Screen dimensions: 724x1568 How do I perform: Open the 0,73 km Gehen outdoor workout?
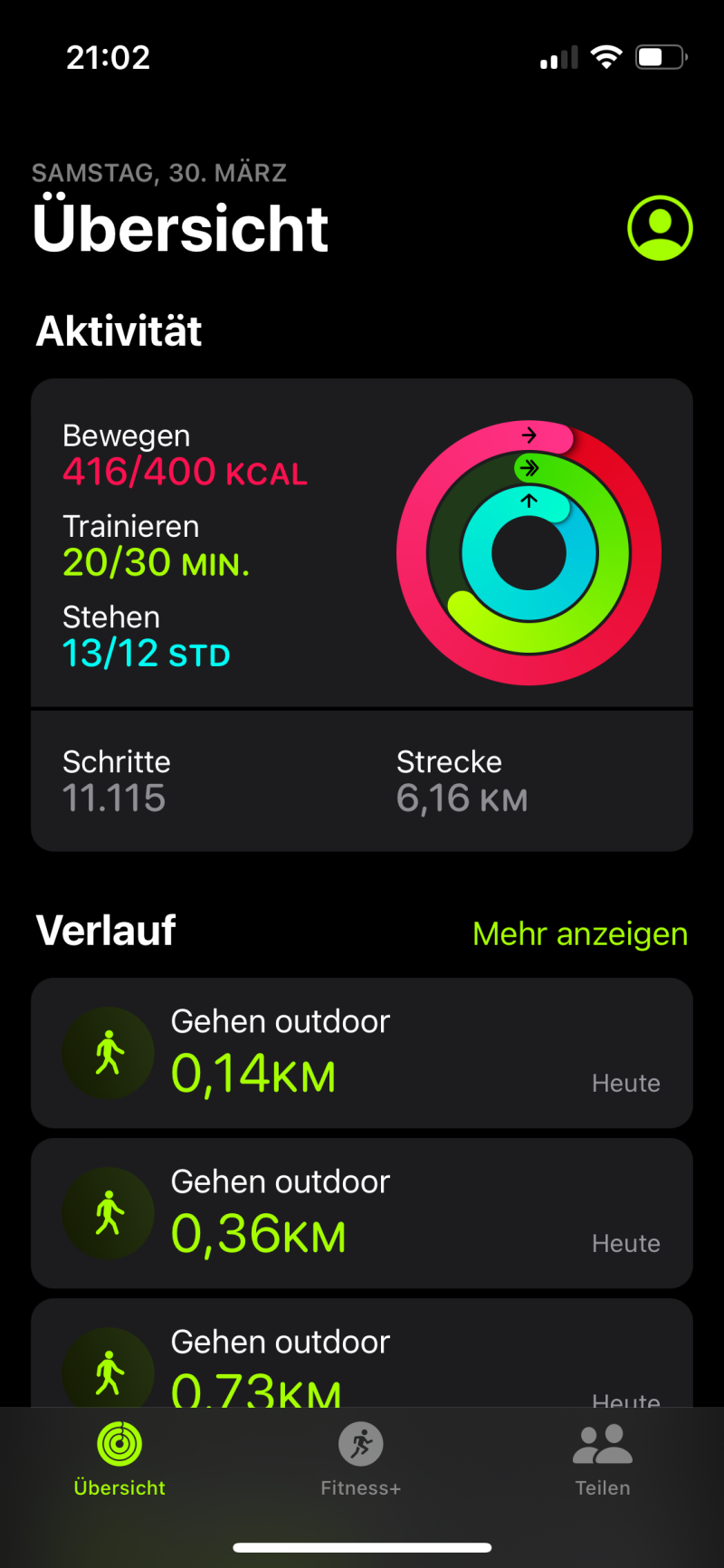[362, 1358]
